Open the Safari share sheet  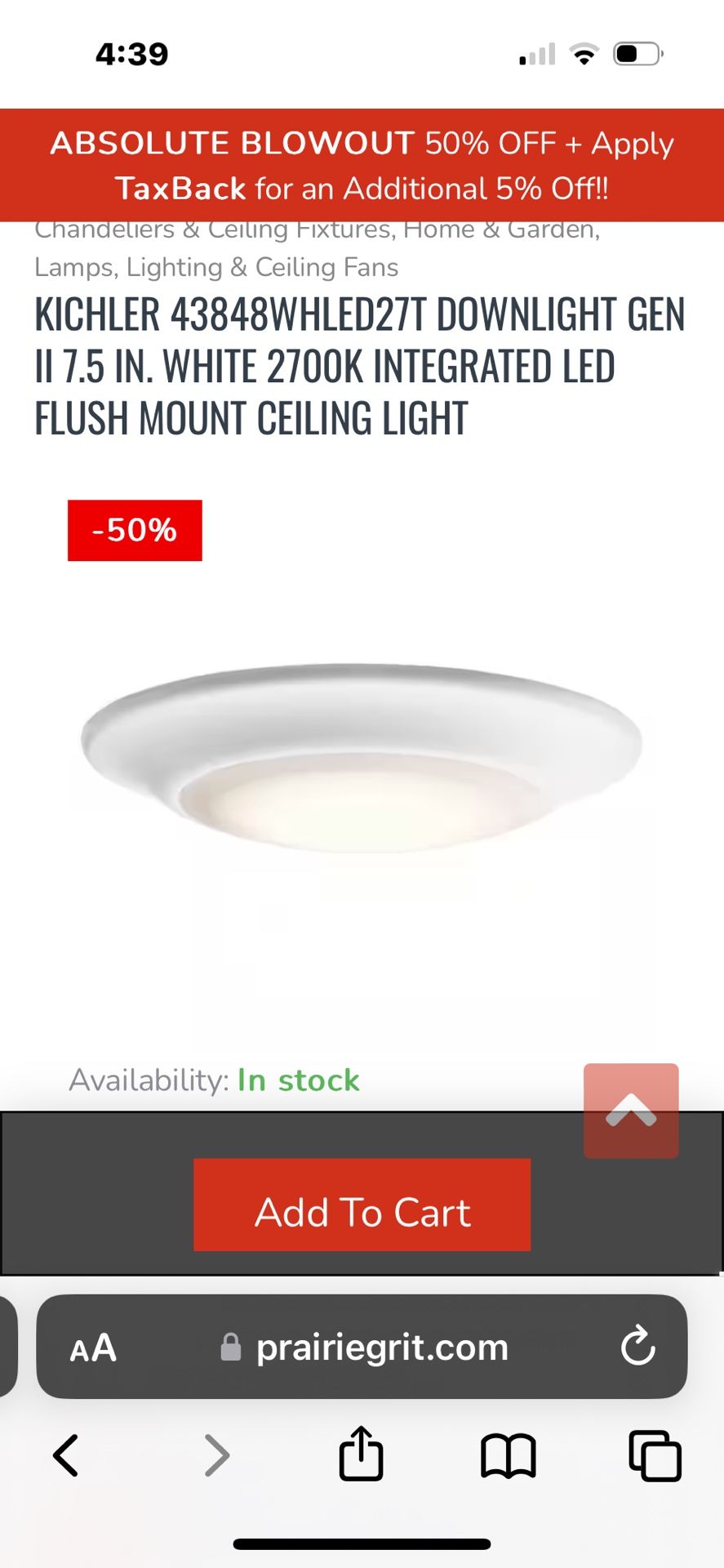(x=360, y=1454)
